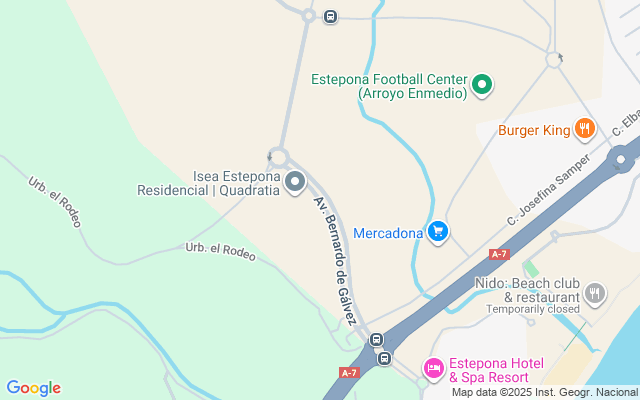Screen dimensions: 640x400
Task: Open the Estepona Football Center place marker
Action: pyautogui.click(x=482, y=85)
